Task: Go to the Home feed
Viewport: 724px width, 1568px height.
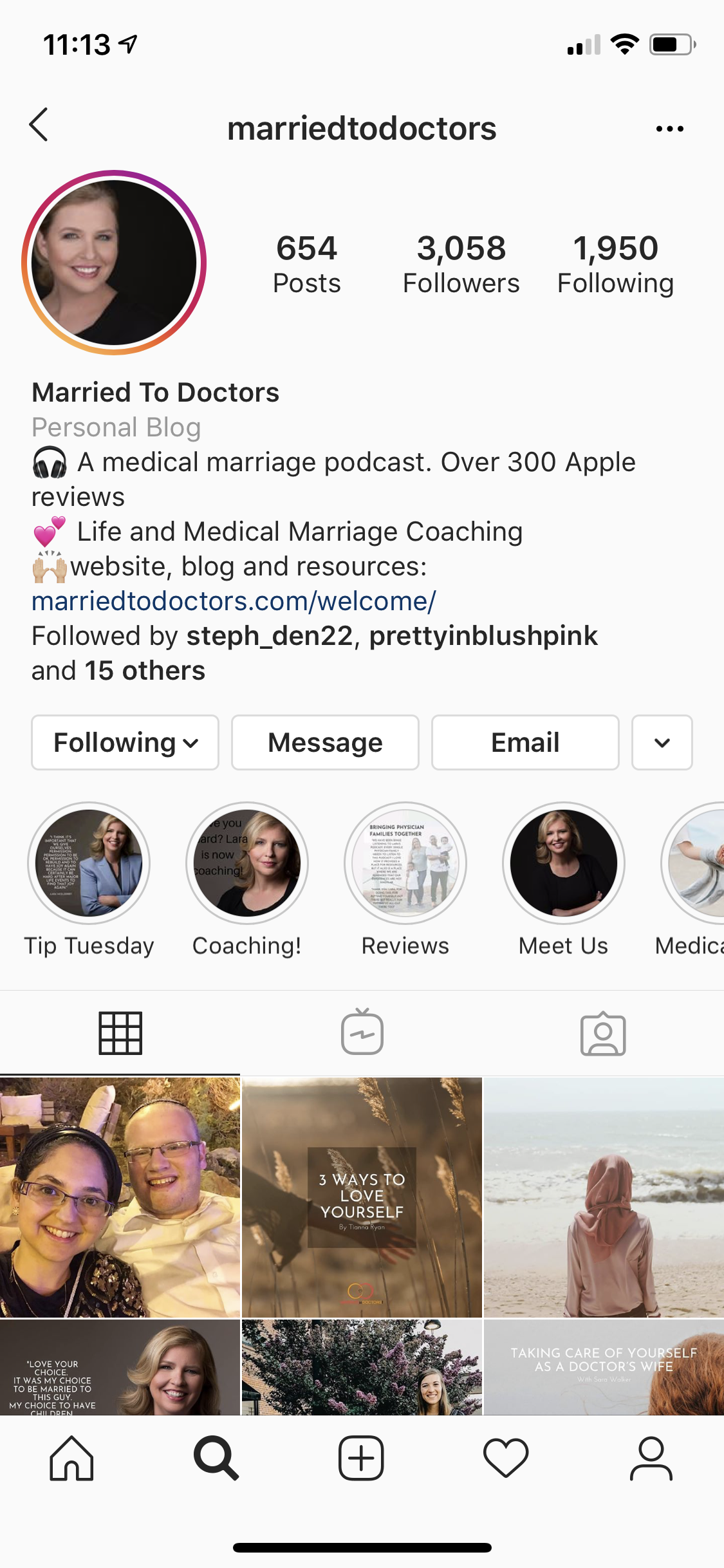Action: coord(71,1458)
